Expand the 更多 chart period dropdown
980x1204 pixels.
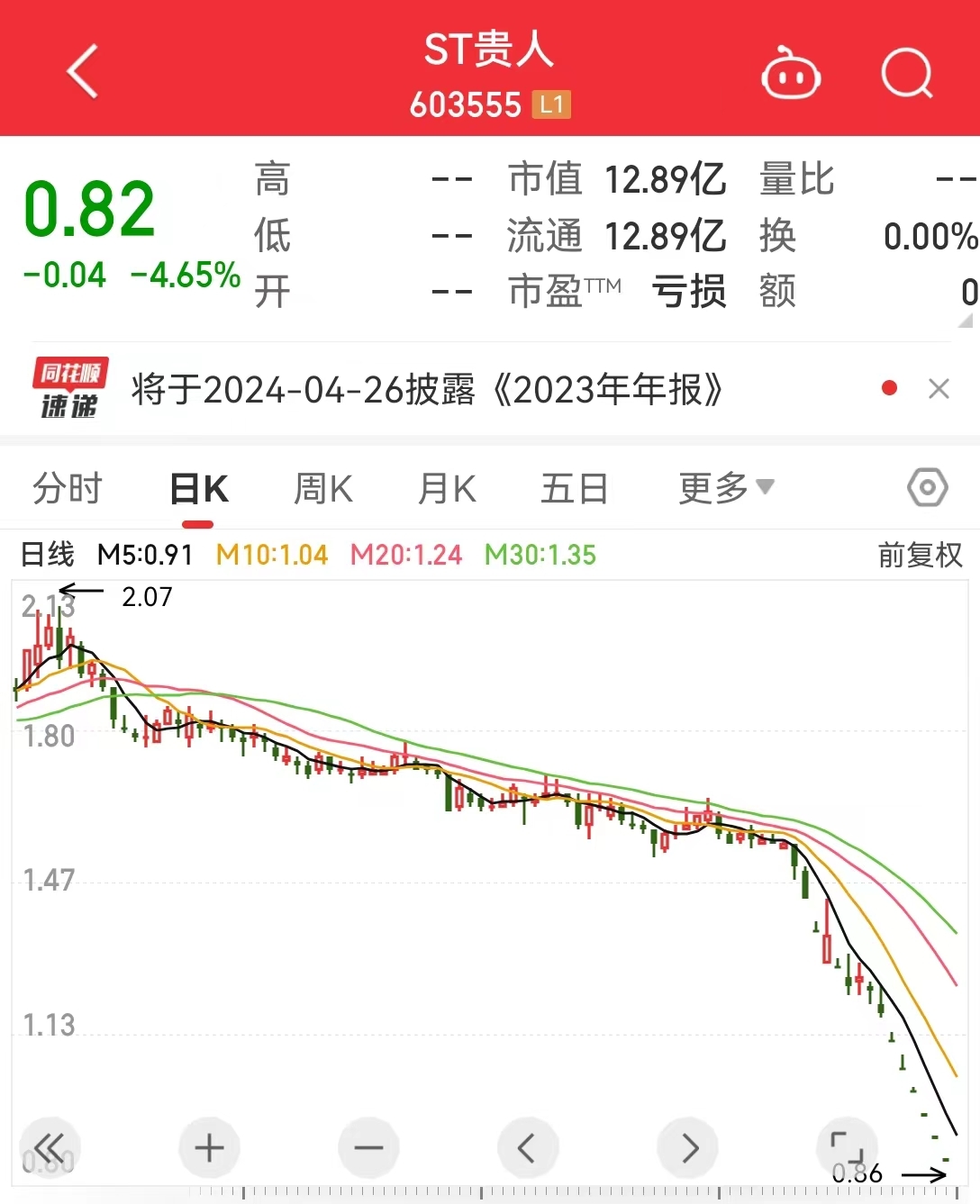726,488
